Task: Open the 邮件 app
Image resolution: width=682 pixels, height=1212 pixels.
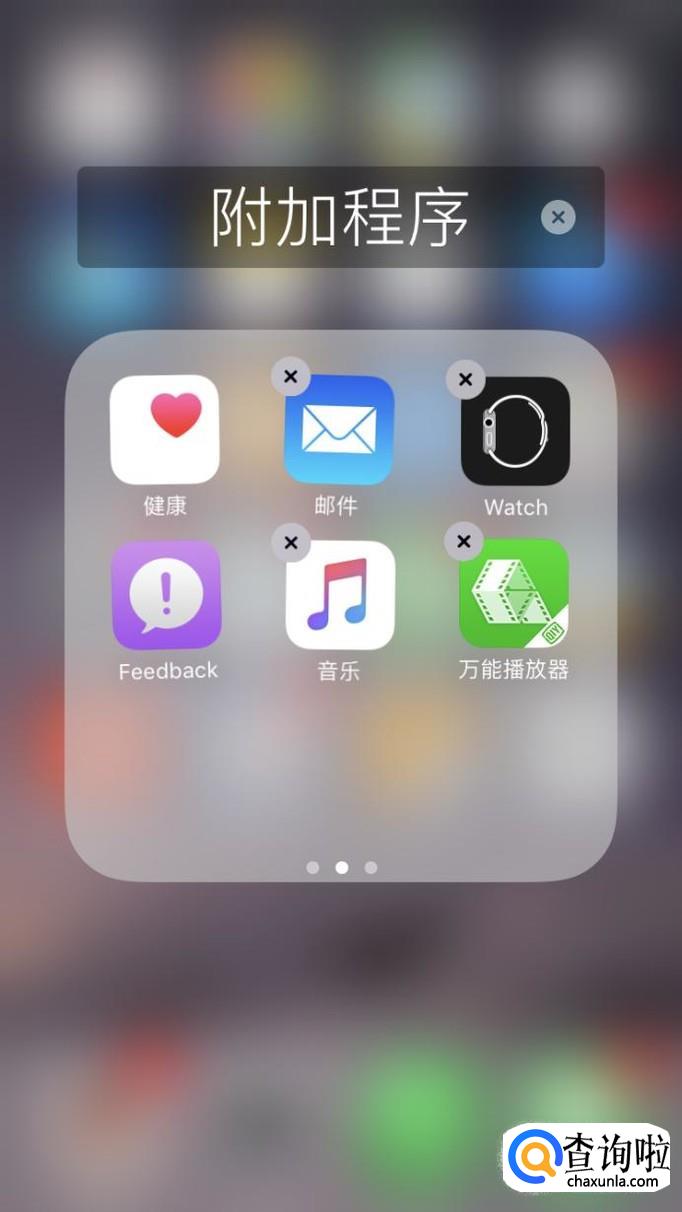Action: 339,431
